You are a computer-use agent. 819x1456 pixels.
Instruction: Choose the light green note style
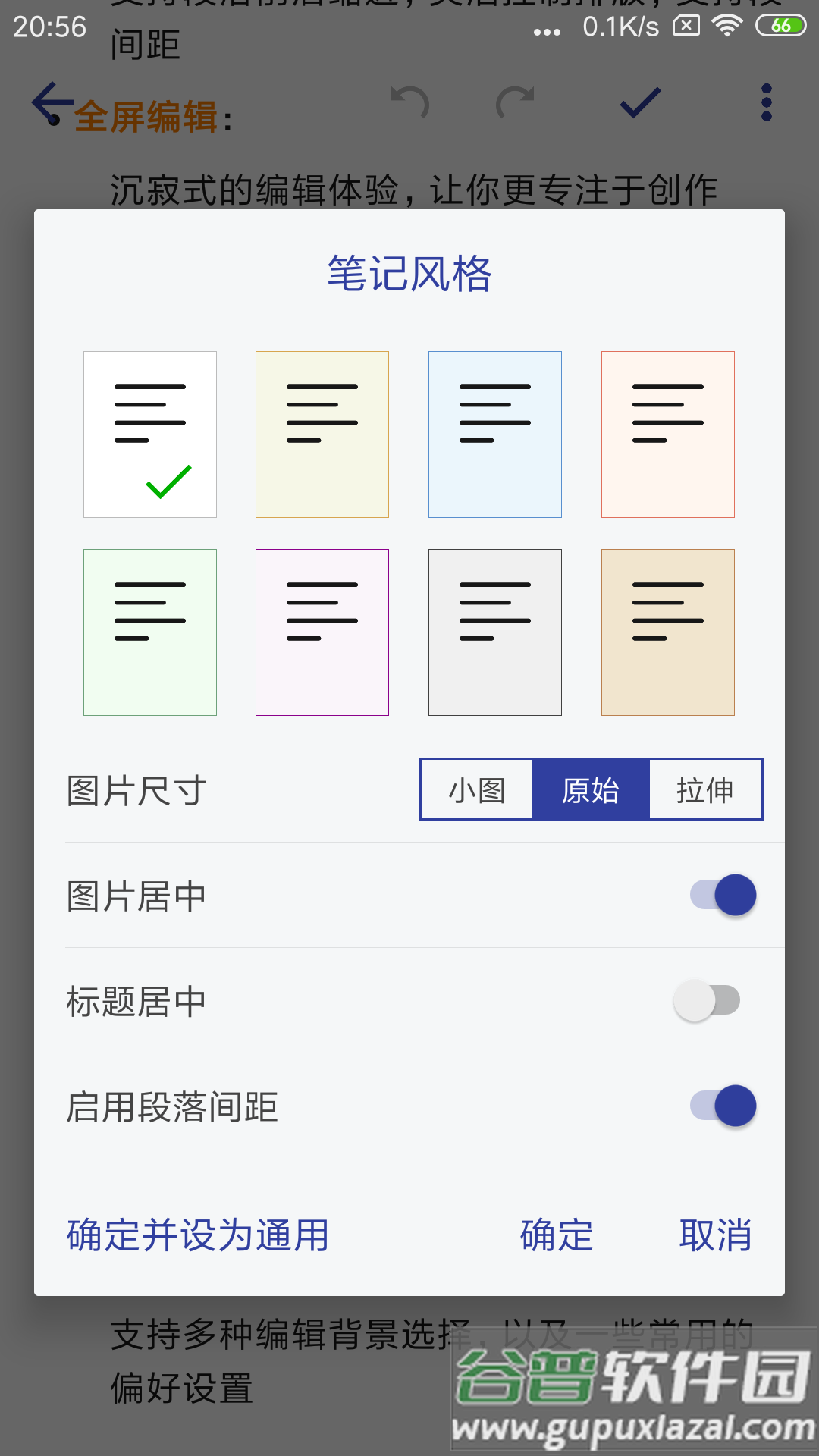click(x=150, y=632)
